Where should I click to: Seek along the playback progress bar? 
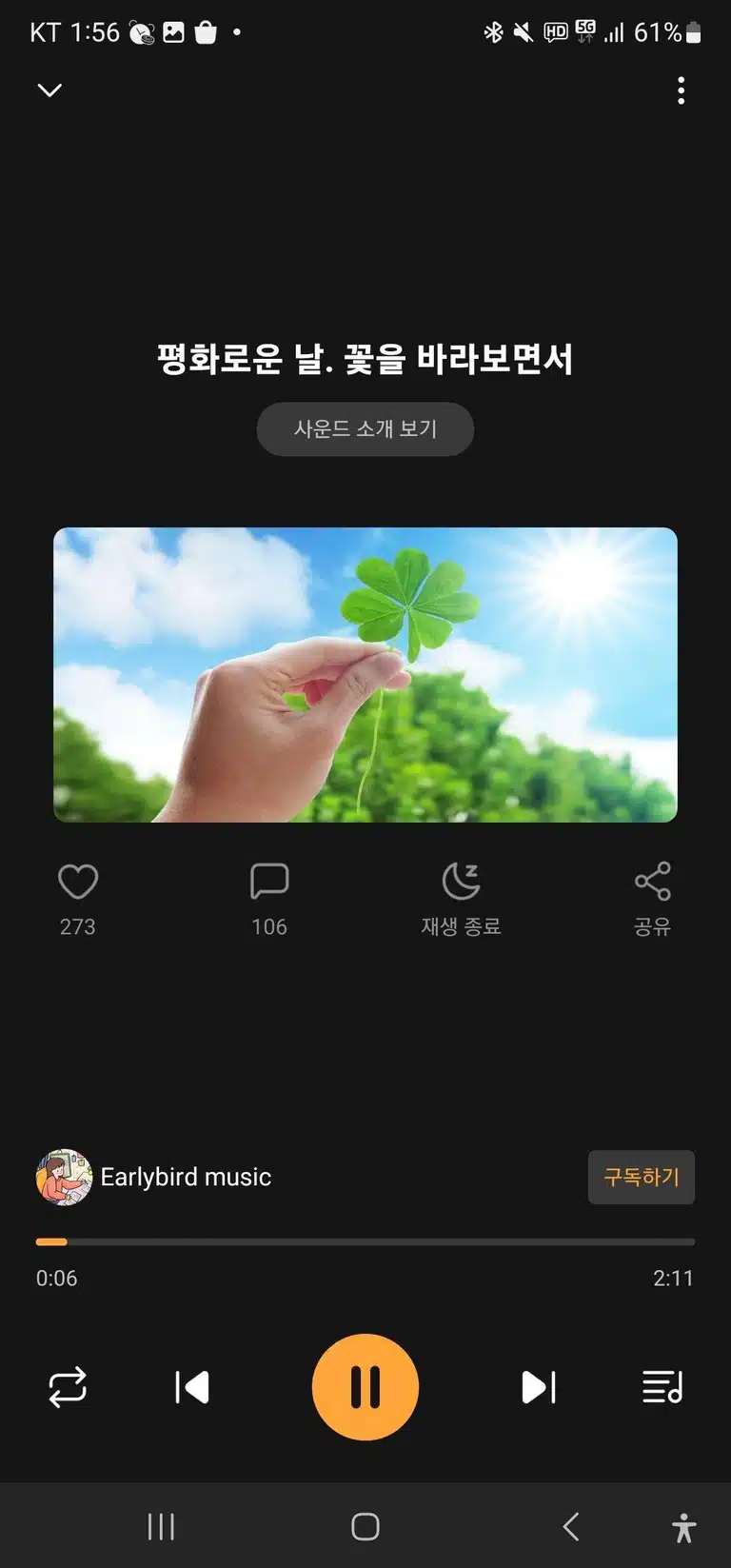365,1241
